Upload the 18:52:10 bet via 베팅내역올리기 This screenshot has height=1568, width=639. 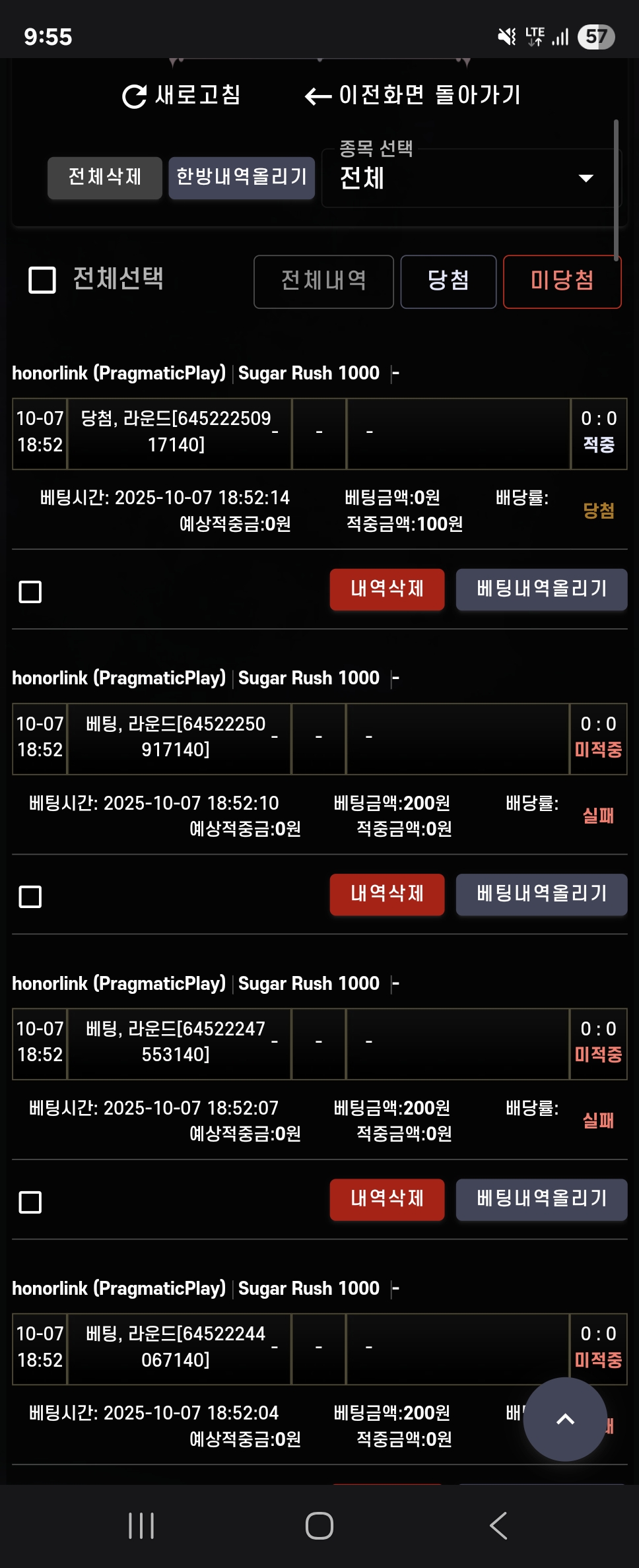[541, 894]
